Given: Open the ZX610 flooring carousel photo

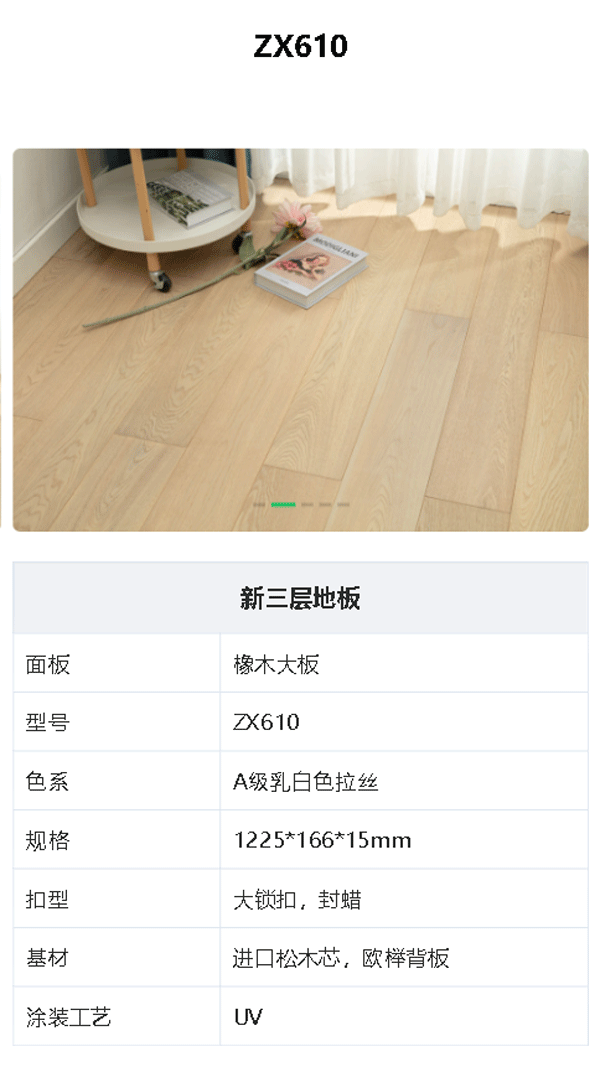Looking at the screenshot, I should click(x=300, y=340).
